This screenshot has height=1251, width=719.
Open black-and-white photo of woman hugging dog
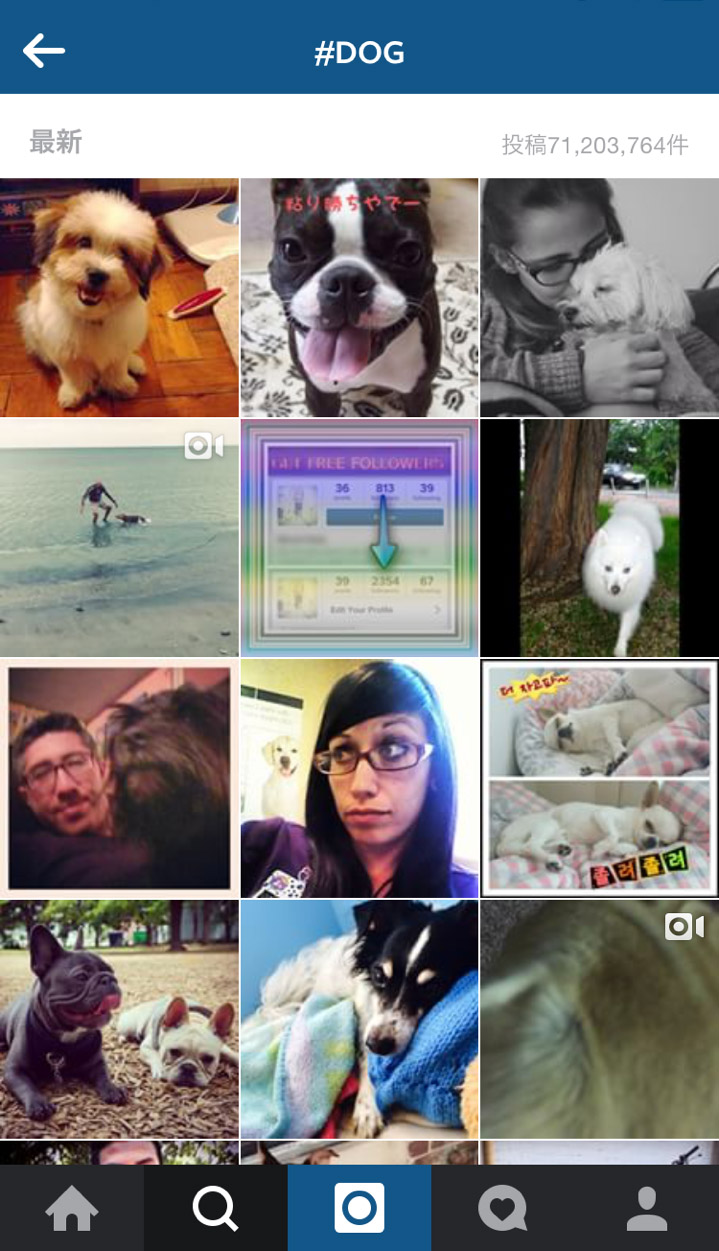(599, 297)
